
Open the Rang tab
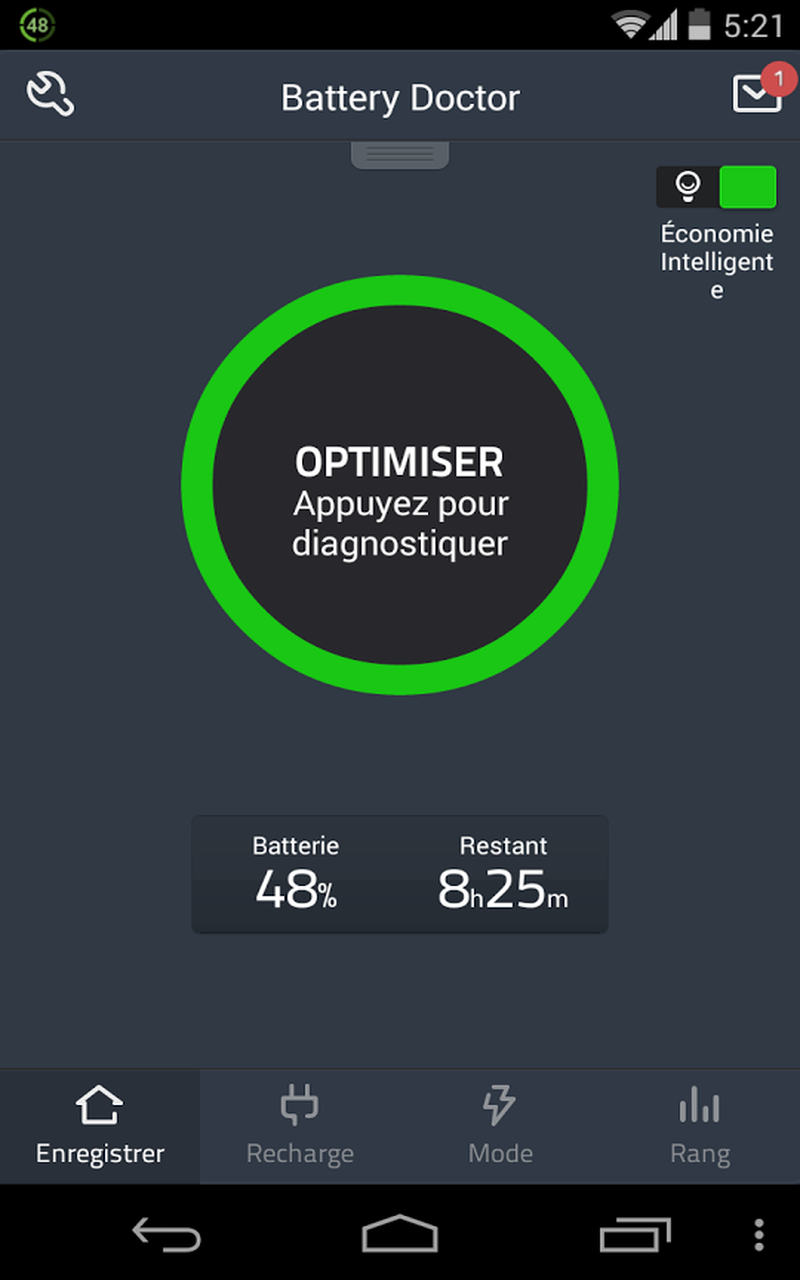700,1127
